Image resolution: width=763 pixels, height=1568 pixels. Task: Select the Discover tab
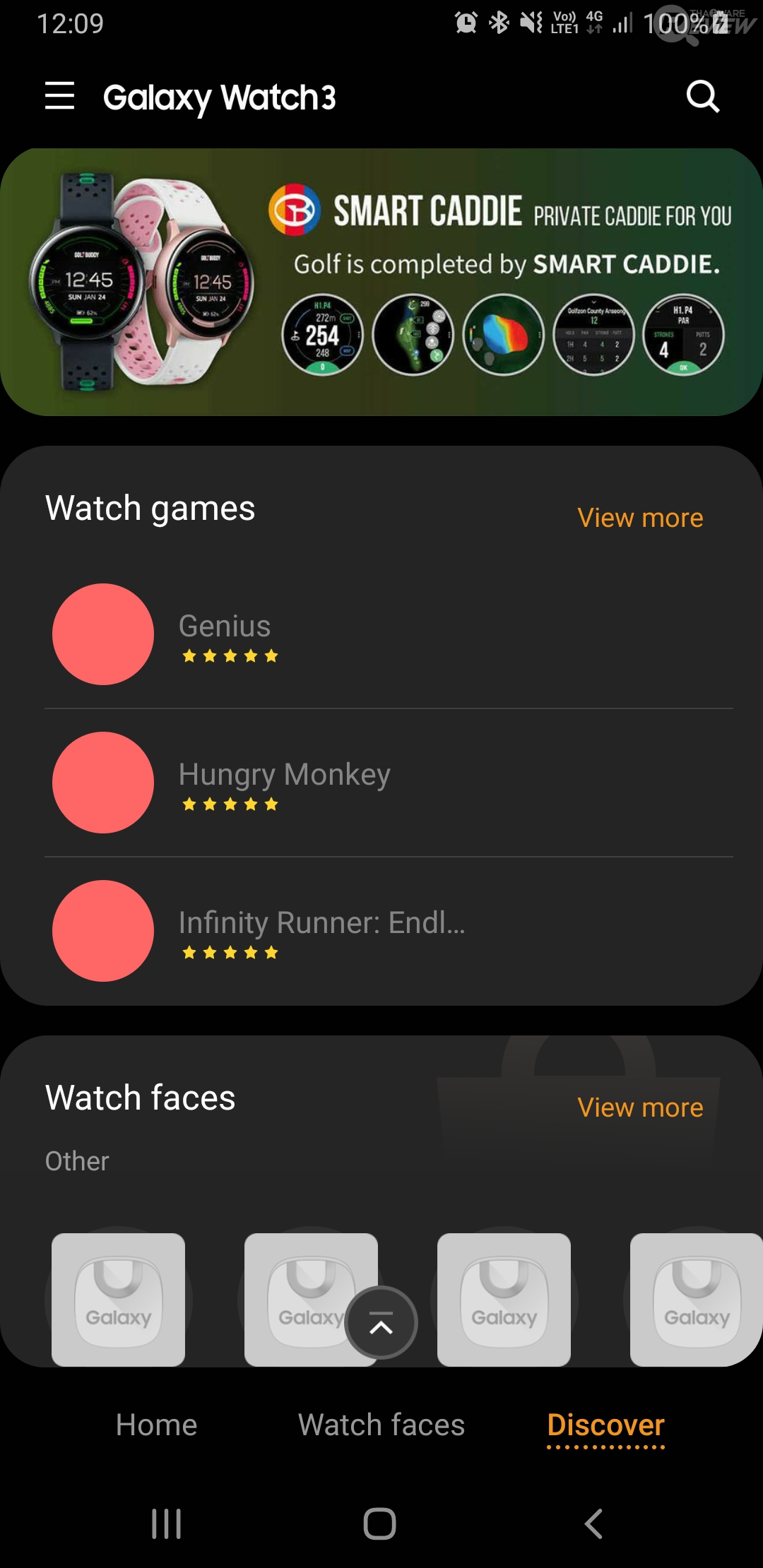click(x=605, y=1425)
